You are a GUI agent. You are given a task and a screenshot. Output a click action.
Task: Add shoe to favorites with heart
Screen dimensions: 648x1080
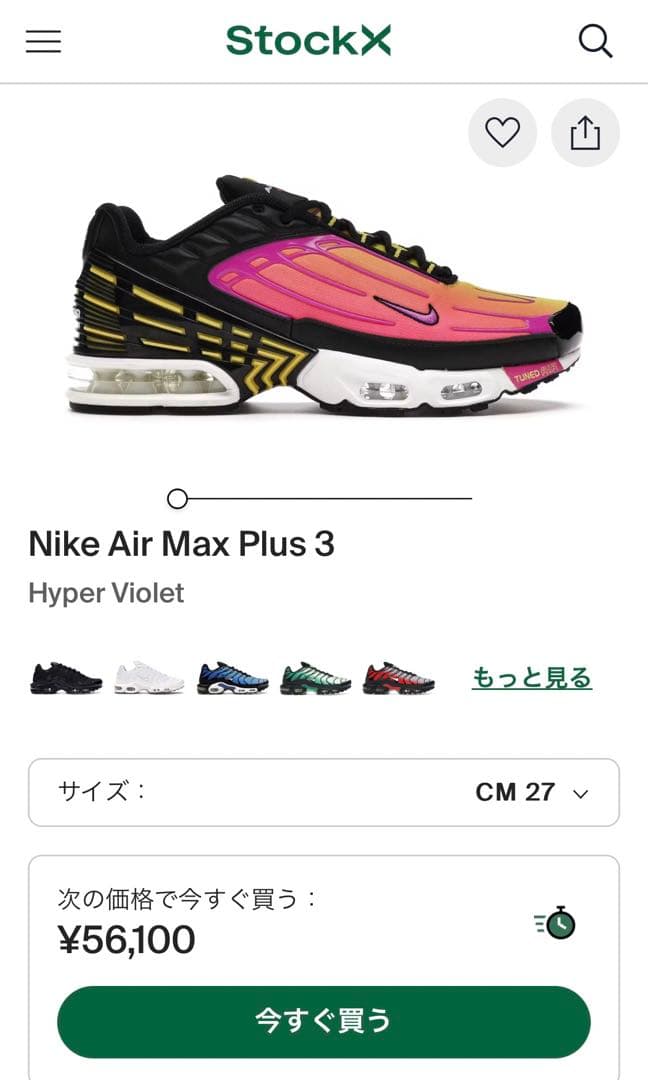(x=502, y=133)
